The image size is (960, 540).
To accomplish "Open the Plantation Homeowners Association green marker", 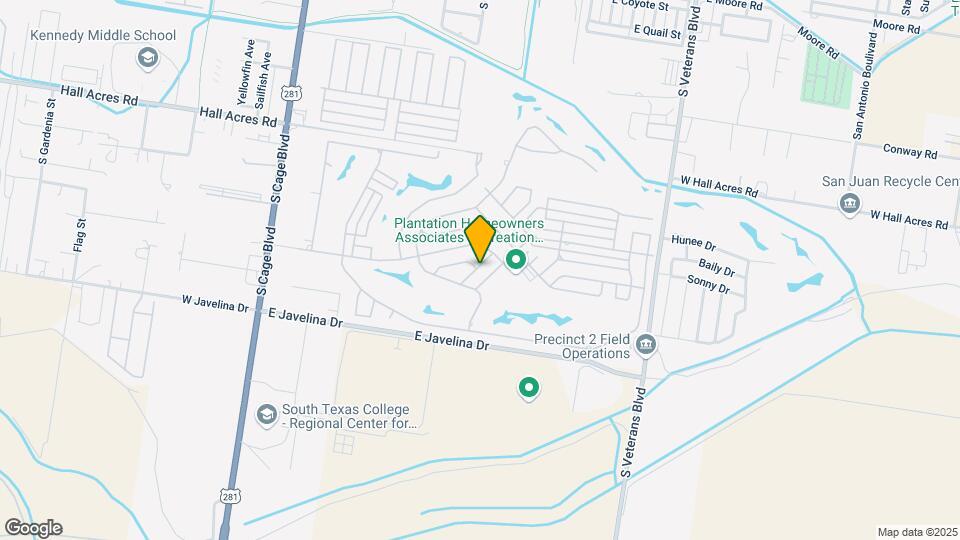I will click(517, 262).
